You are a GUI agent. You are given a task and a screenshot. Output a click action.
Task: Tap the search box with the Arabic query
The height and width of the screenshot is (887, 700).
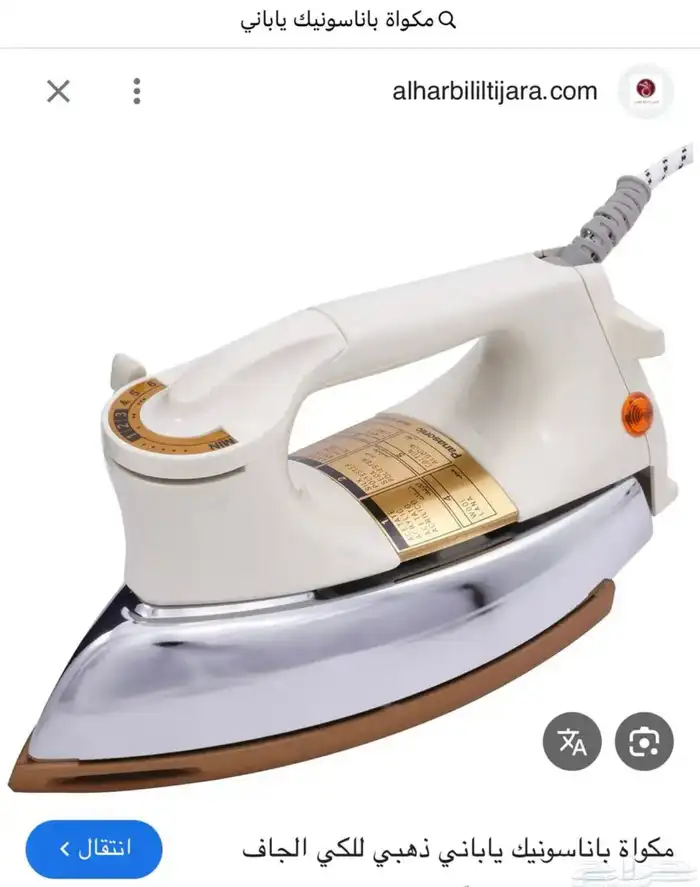(349, 20)
